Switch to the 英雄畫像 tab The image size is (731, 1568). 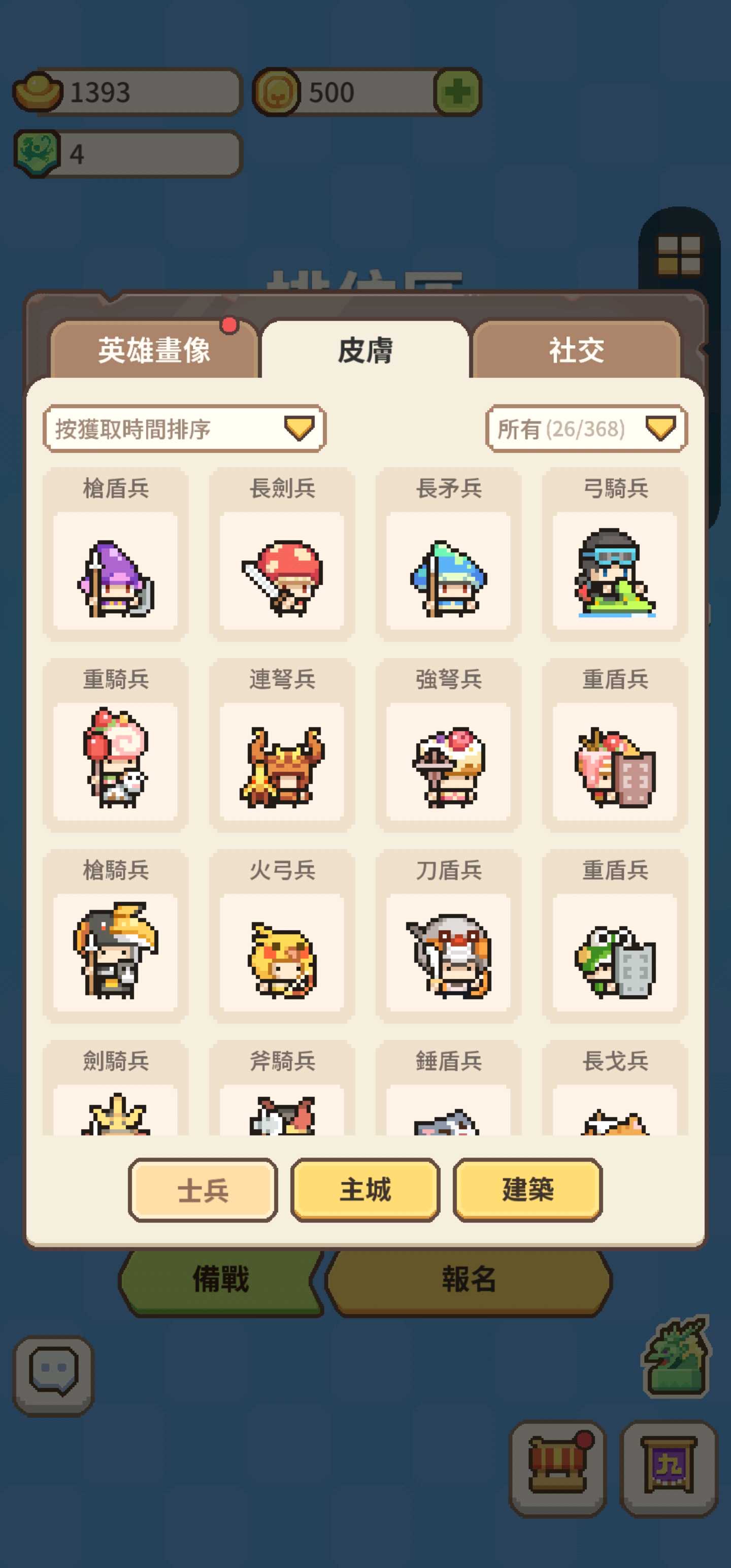(154, 350)
